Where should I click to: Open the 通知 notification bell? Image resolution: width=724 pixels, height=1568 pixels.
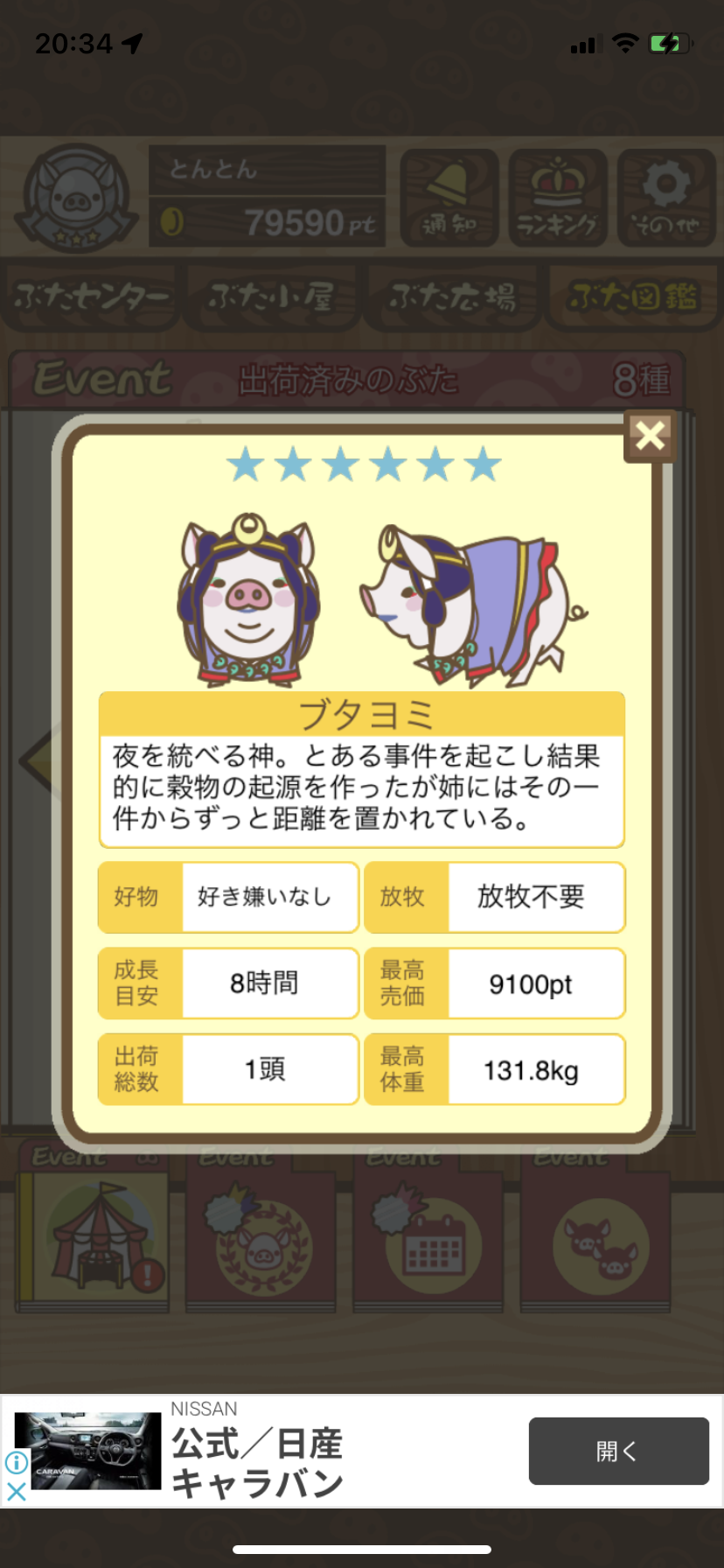[449, 198]
